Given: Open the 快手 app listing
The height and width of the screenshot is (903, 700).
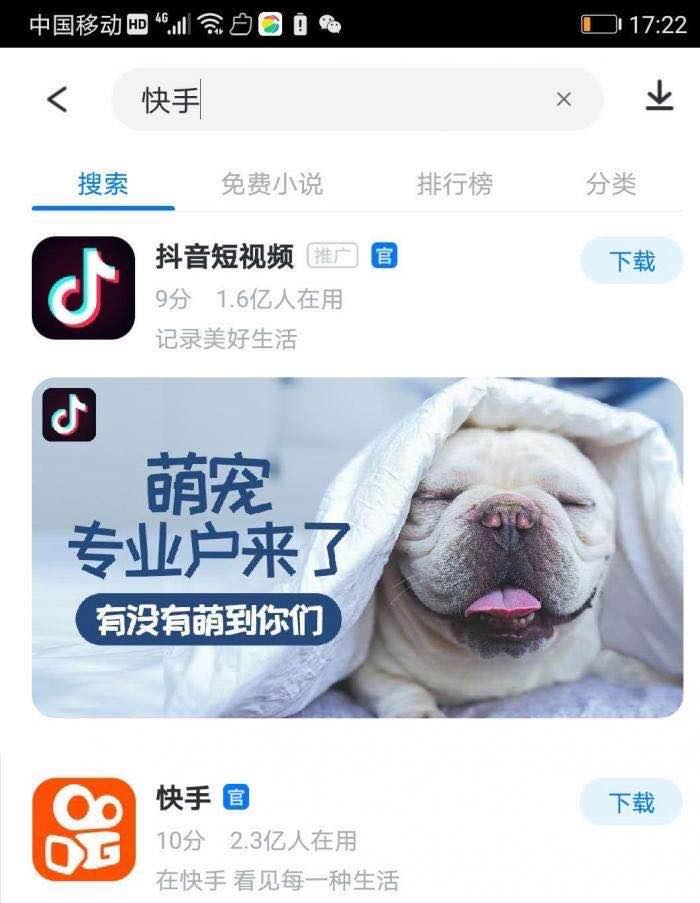Looking at the screenshot, I should pos(184,798).
